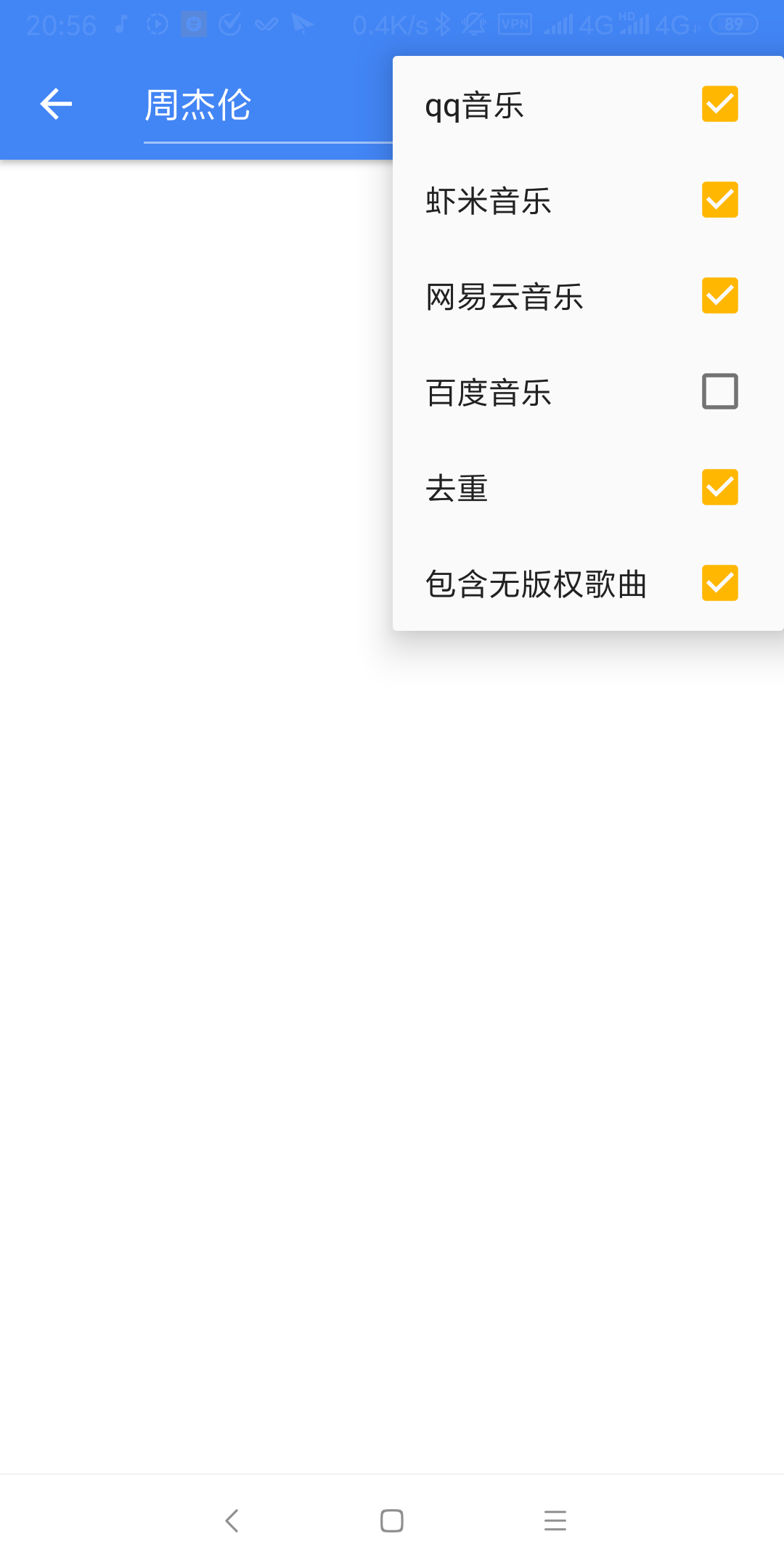Edit the 周杰伦 search field
This screenshot has width=784, height=1568.
[x=261, y=105]
